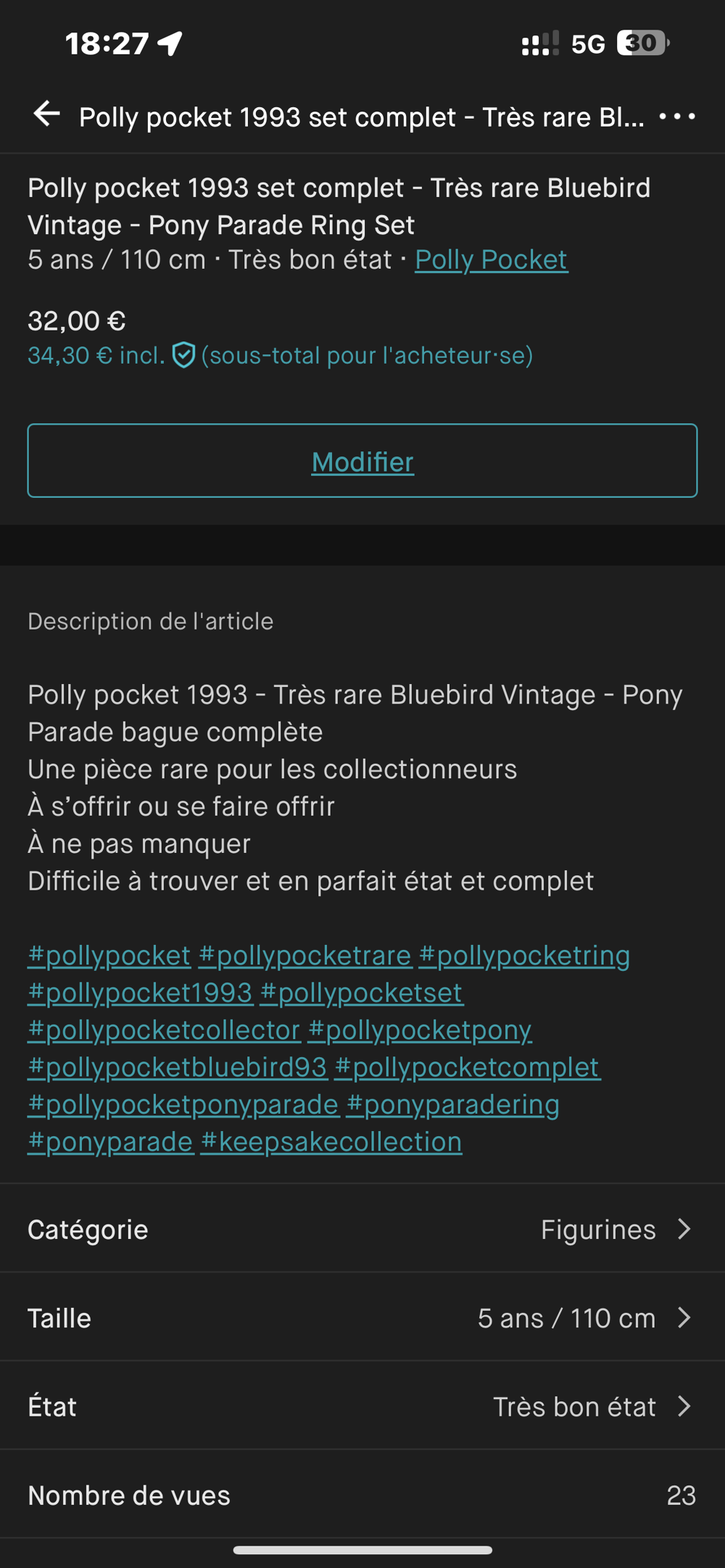Viewport: 725px width, 1568px height.
Task: Open the #keepsakecollection hashtag
Action: point(331,1141)
